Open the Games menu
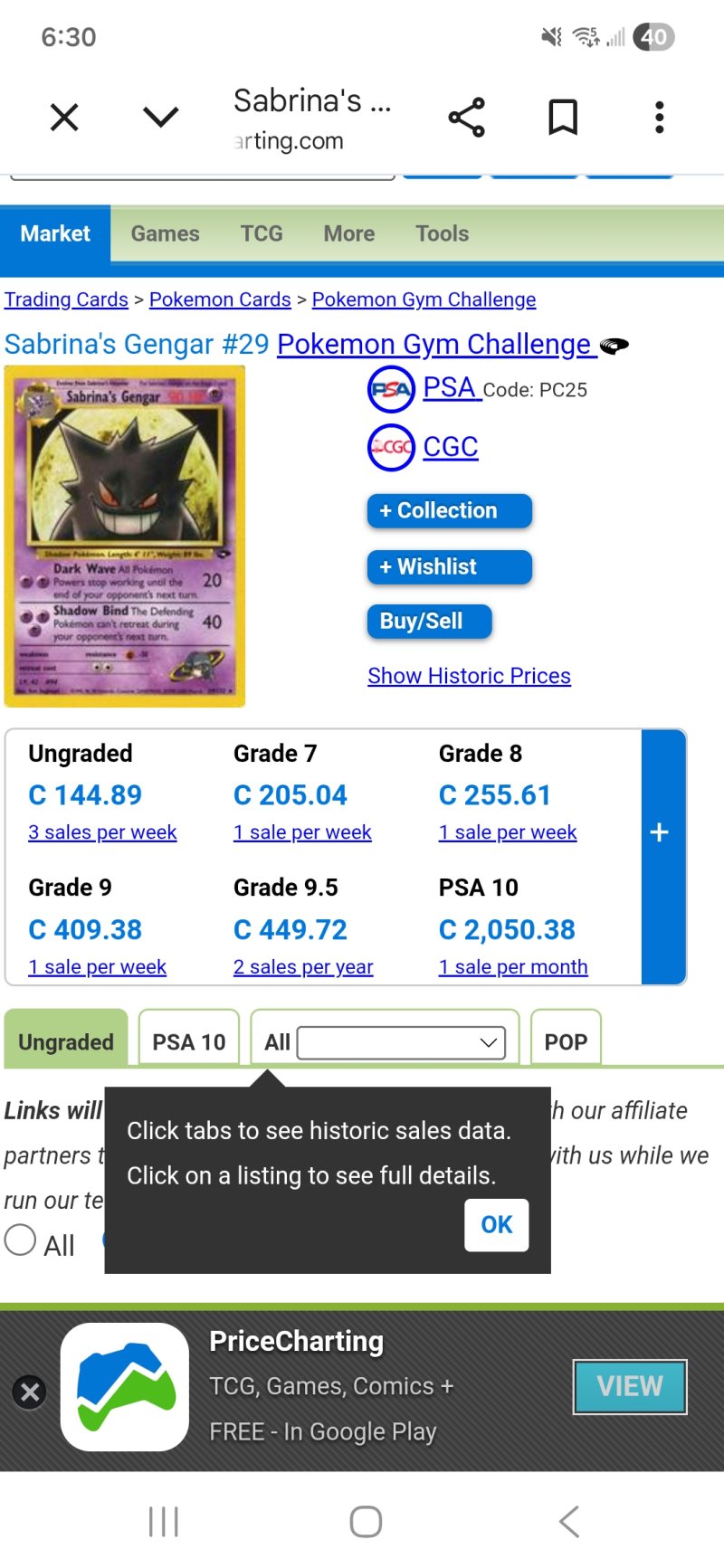This screenshot has width=724, height=1568. pos(165,233)
